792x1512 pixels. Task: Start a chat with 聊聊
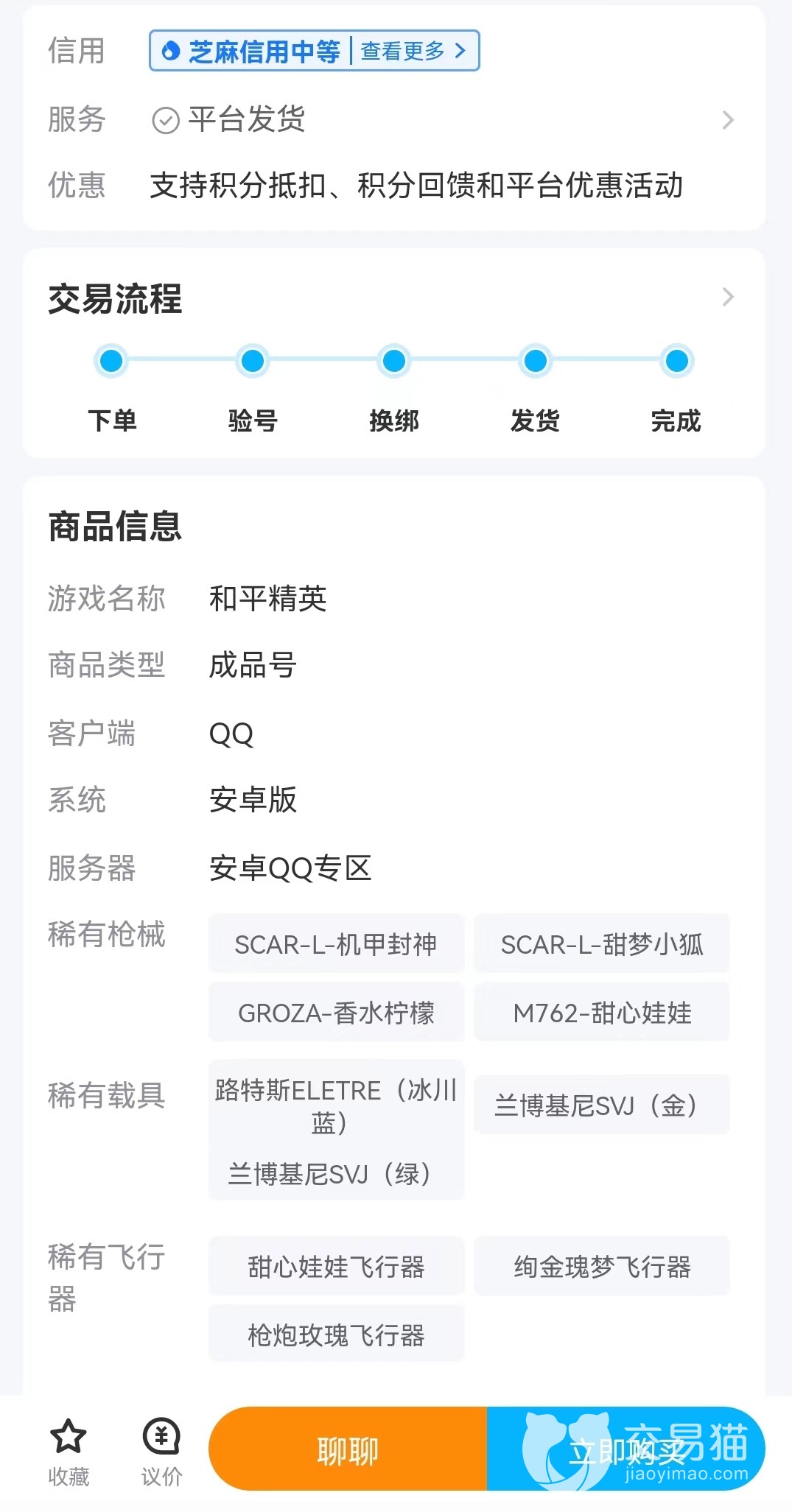click(348, 1449)
